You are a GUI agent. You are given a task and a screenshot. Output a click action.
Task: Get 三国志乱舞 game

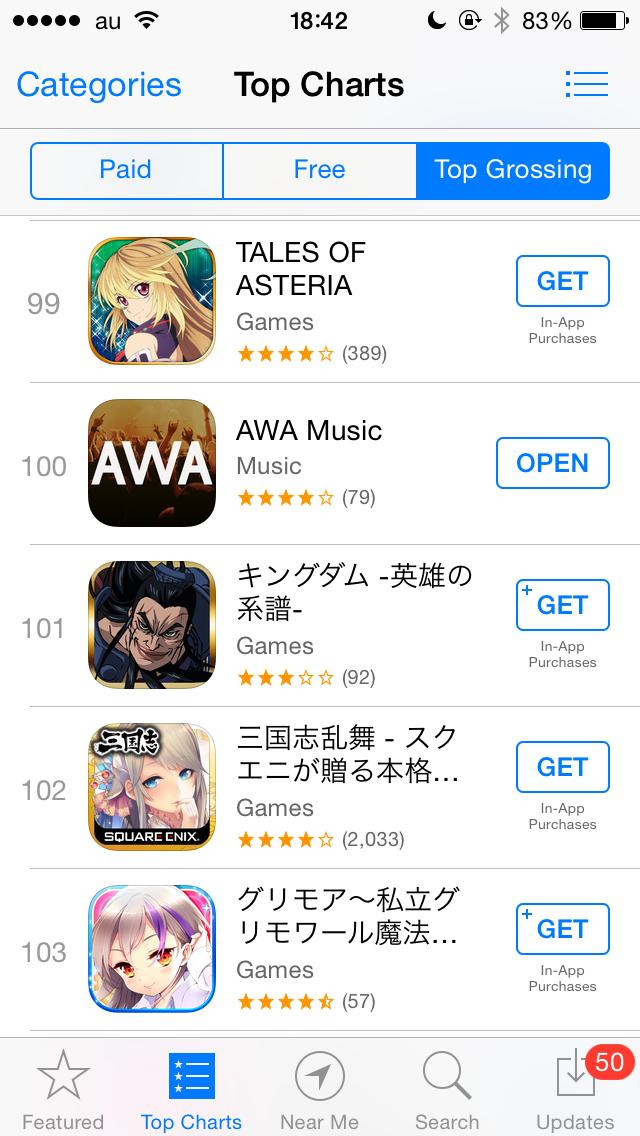tap(562, 767)
